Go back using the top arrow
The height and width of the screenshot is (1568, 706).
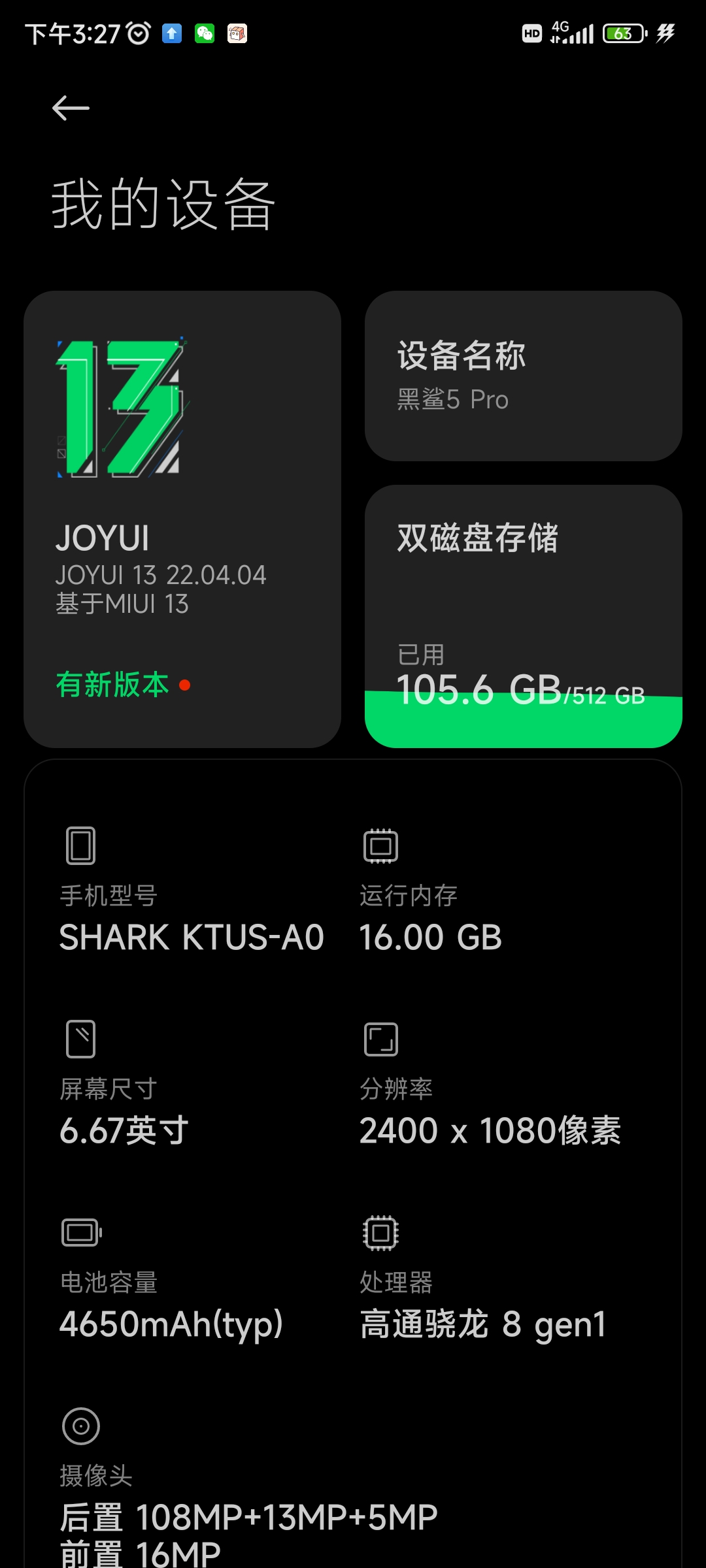tap(71, 108)
